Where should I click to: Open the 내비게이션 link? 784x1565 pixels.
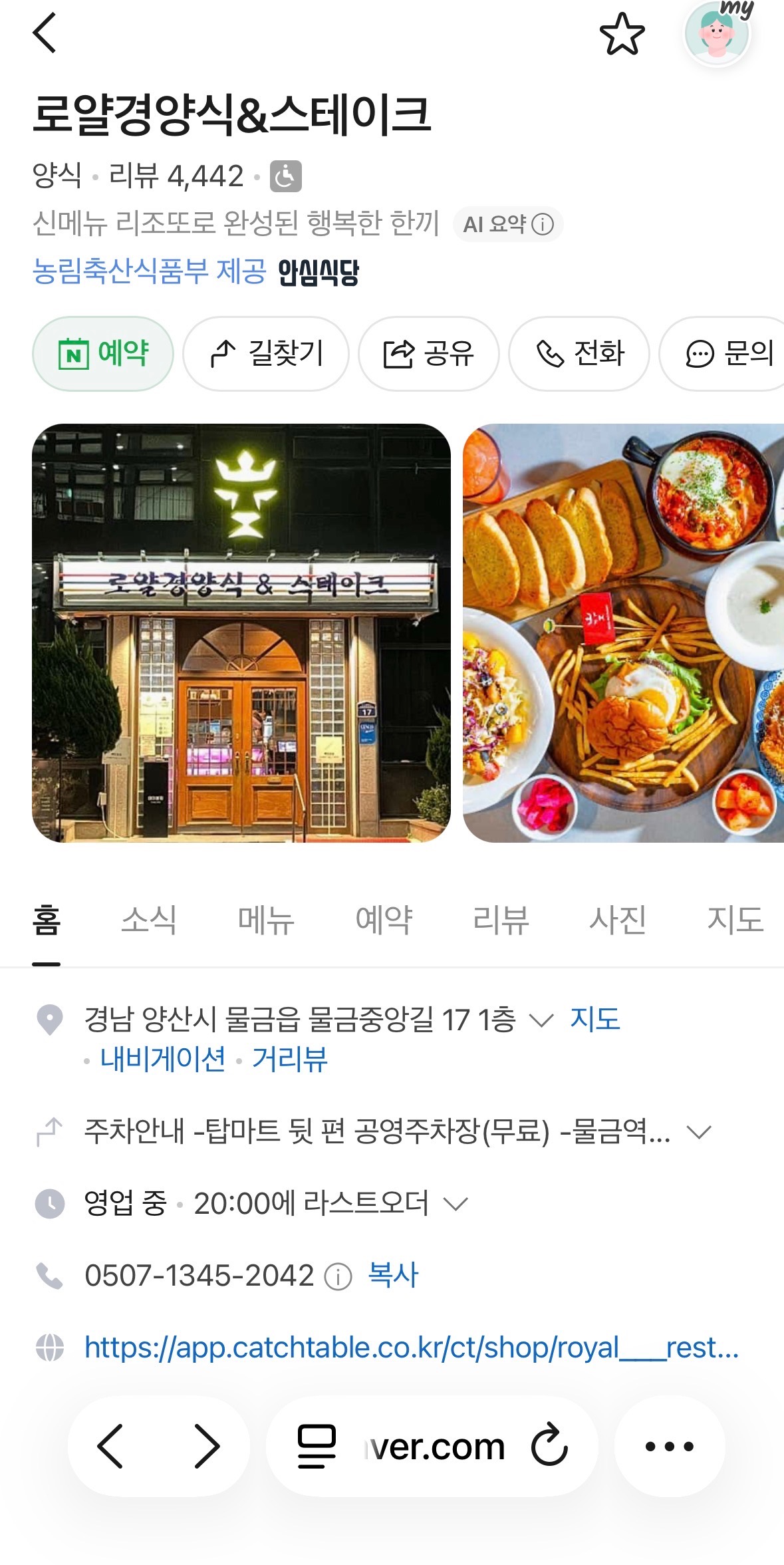click(163, 1059)
